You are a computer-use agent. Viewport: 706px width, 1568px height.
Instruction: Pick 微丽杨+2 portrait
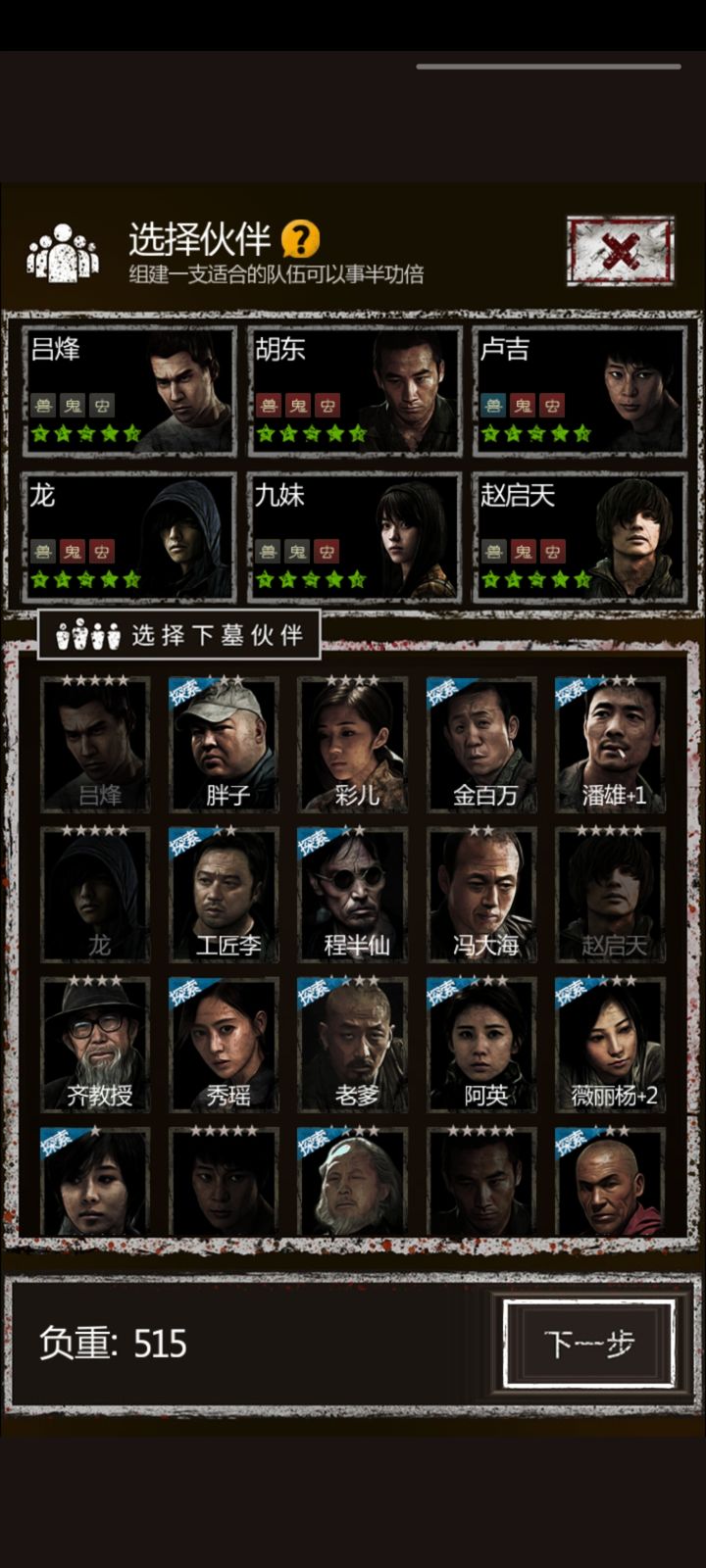611,1045
